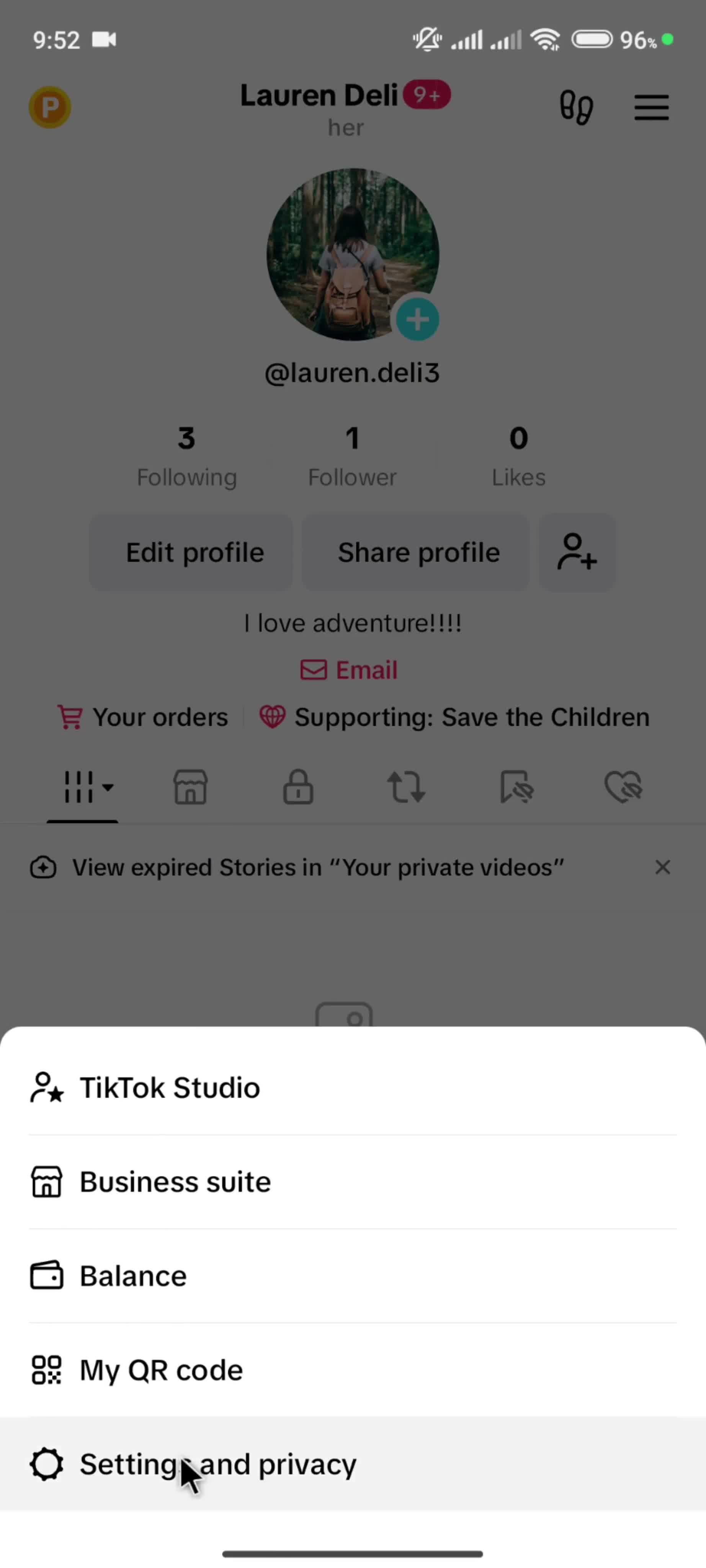
Task: Dismiss the expired Stories banner
Action: coord(663,867)
